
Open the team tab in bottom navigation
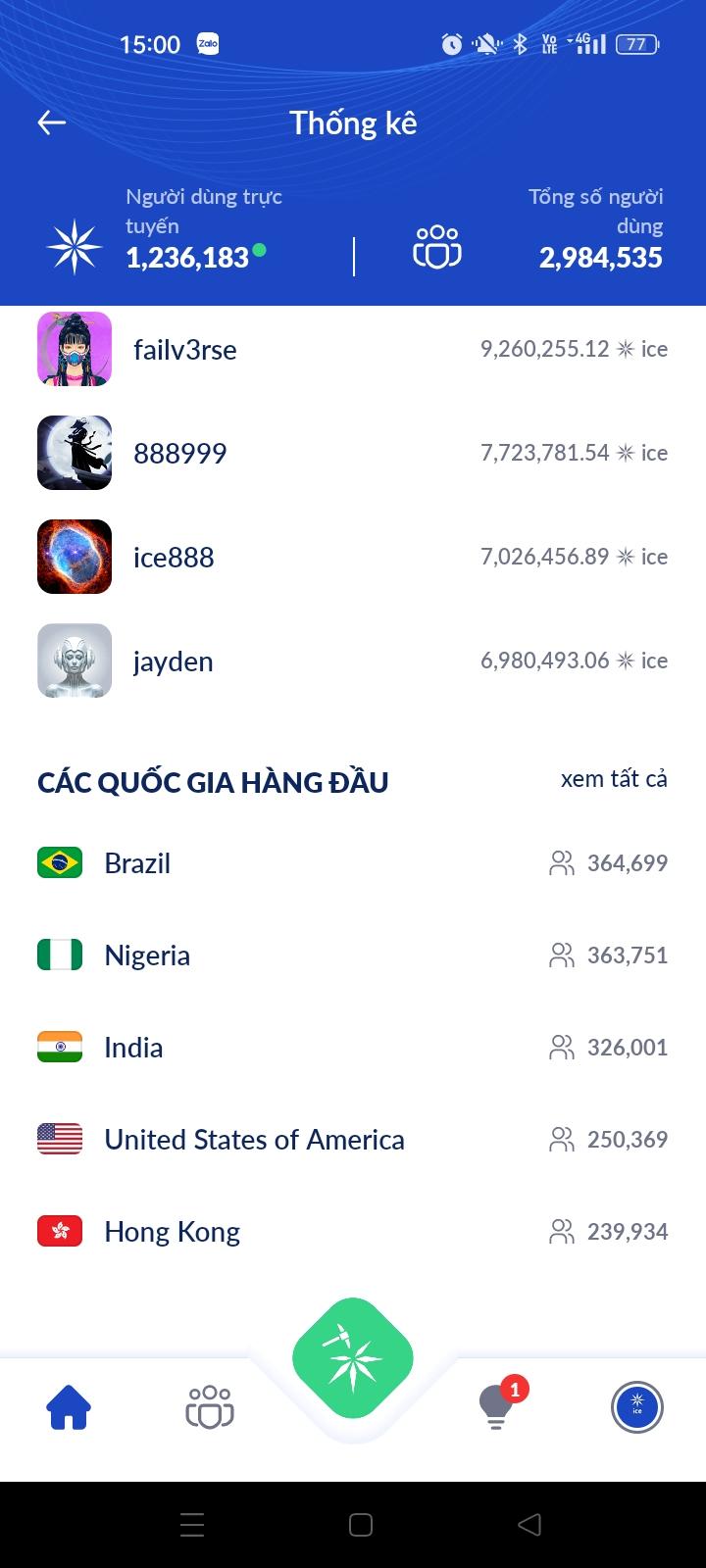point(210,1408)
